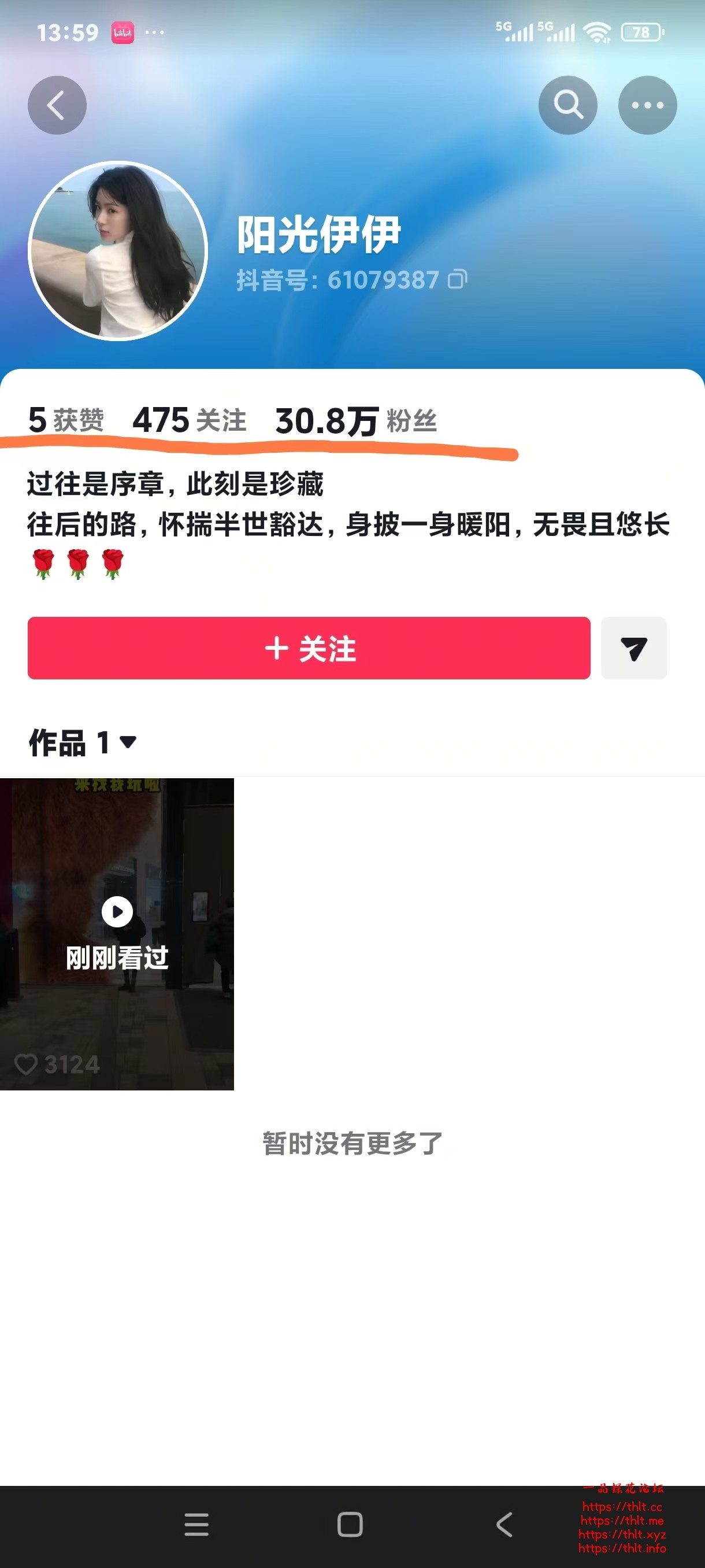
Task: Open the 475 关注 following list
Action: pos(189,420)
